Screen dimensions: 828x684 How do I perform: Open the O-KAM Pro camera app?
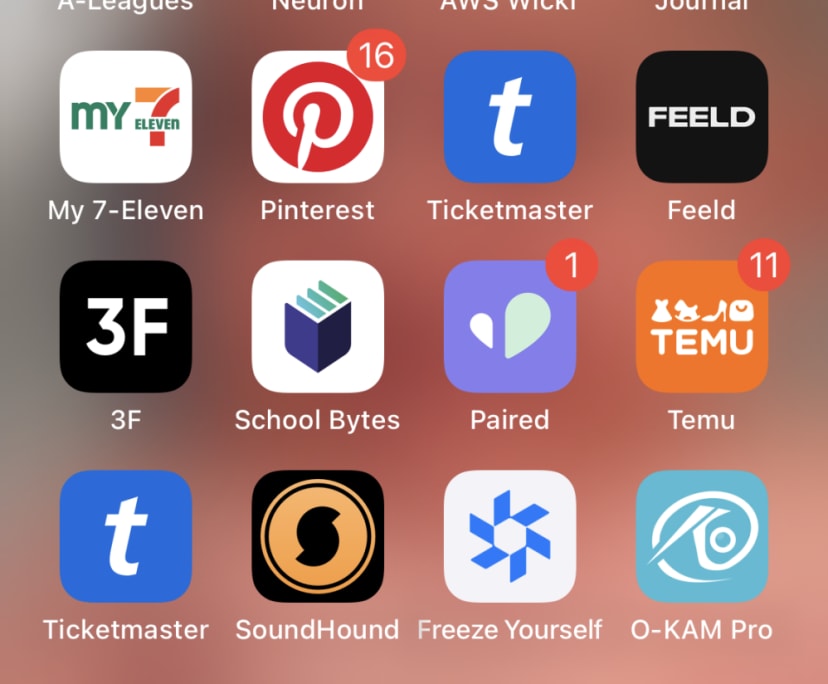tap(702, 537)
